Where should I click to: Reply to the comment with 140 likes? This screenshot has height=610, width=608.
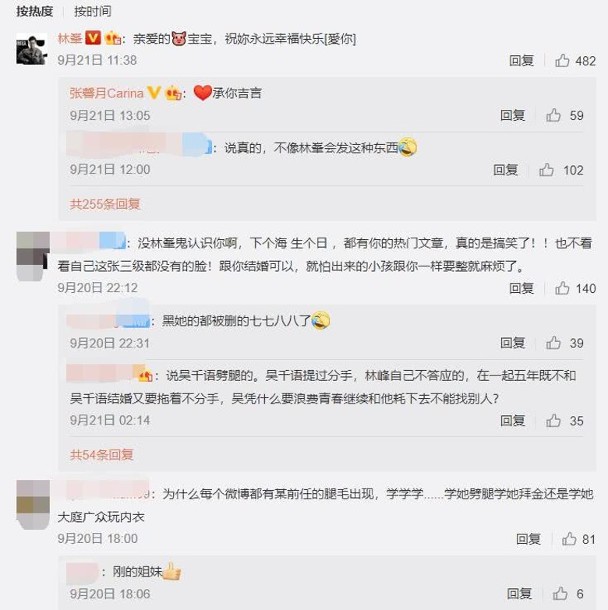pyautogui.click(x=521, y=288)
